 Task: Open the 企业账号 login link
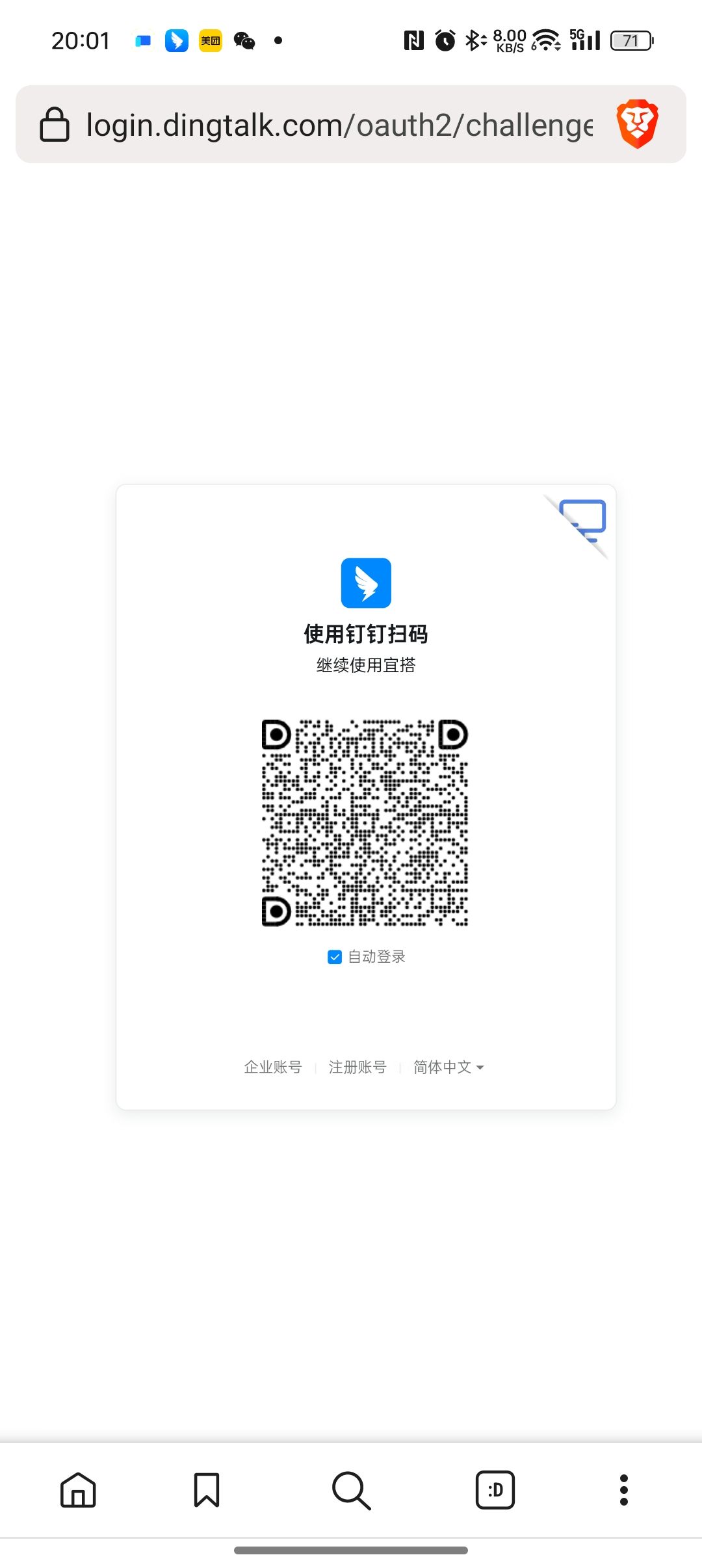pyautogui.click(x=273, y=1067)
